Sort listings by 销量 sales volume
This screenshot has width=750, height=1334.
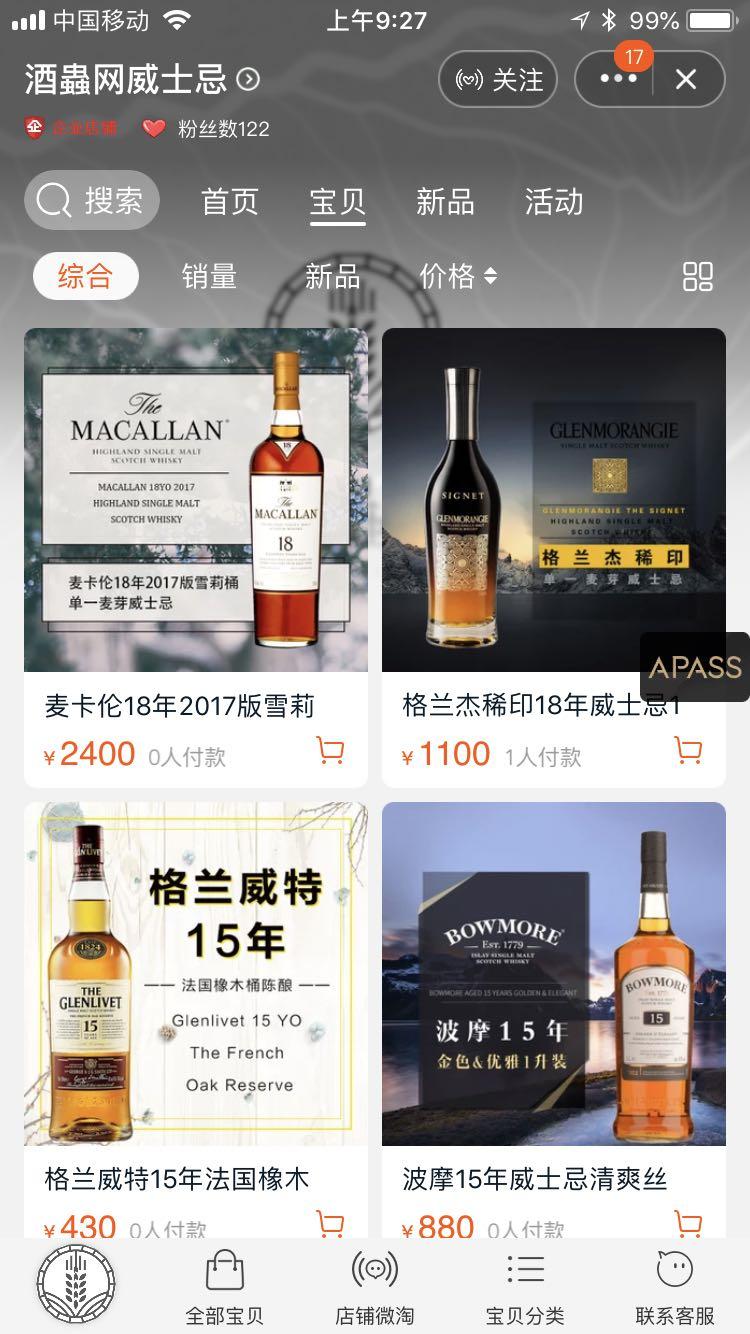coord(209,276)
